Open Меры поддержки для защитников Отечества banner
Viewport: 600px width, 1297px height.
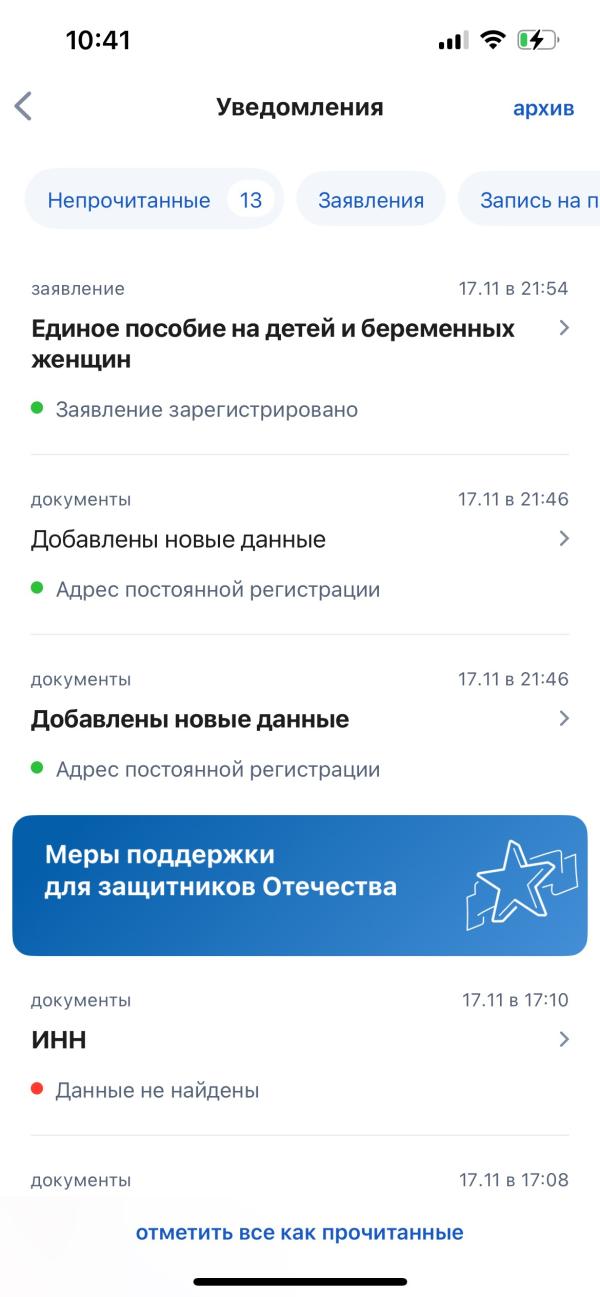(300, 885)
